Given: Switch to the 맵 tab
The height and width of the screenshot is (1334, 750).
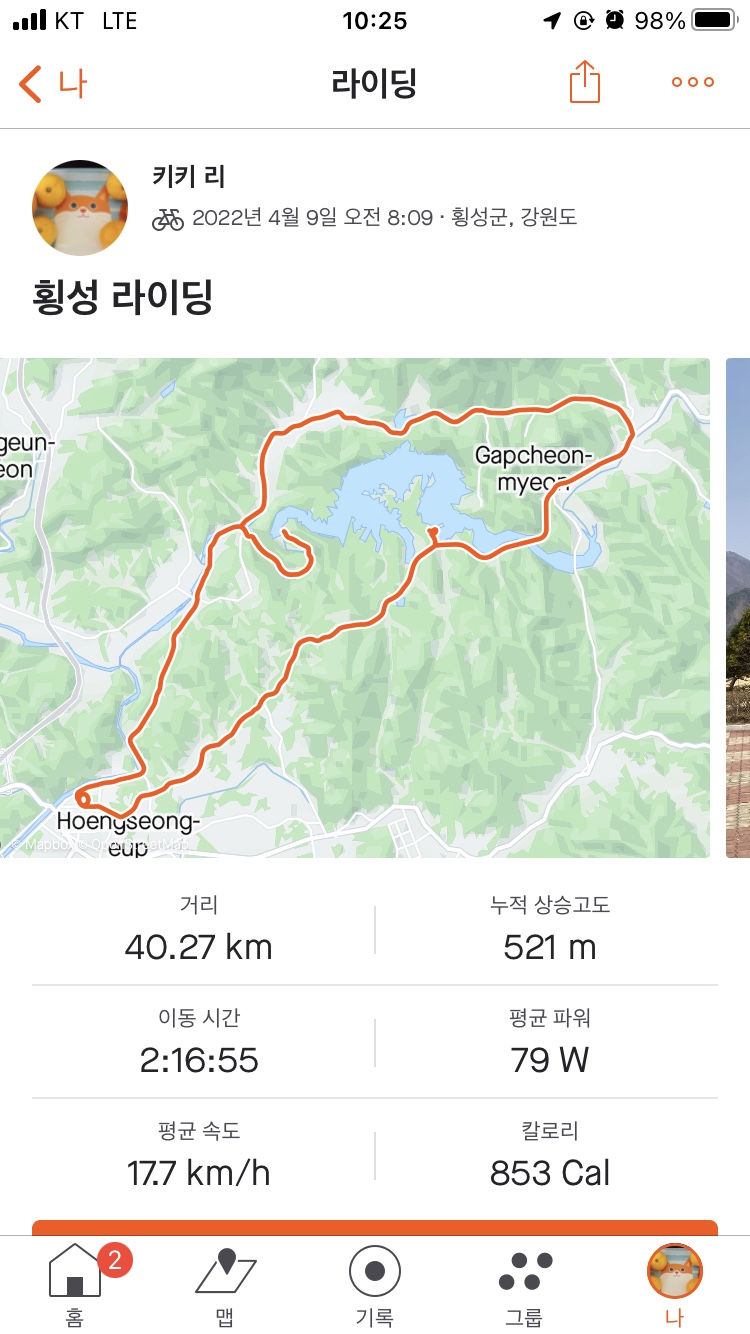Looking at the screenshot, I should pos(225,1285).
